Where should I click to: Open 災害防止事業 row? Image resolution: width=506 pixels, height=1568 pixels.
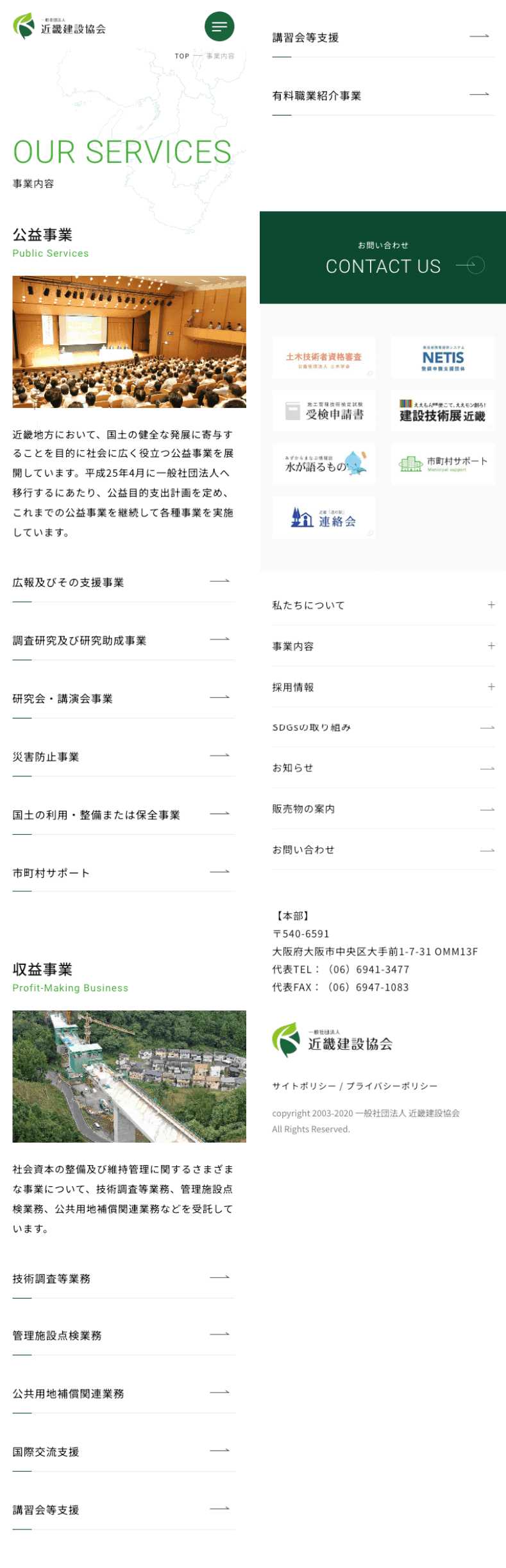click(123, 757)
